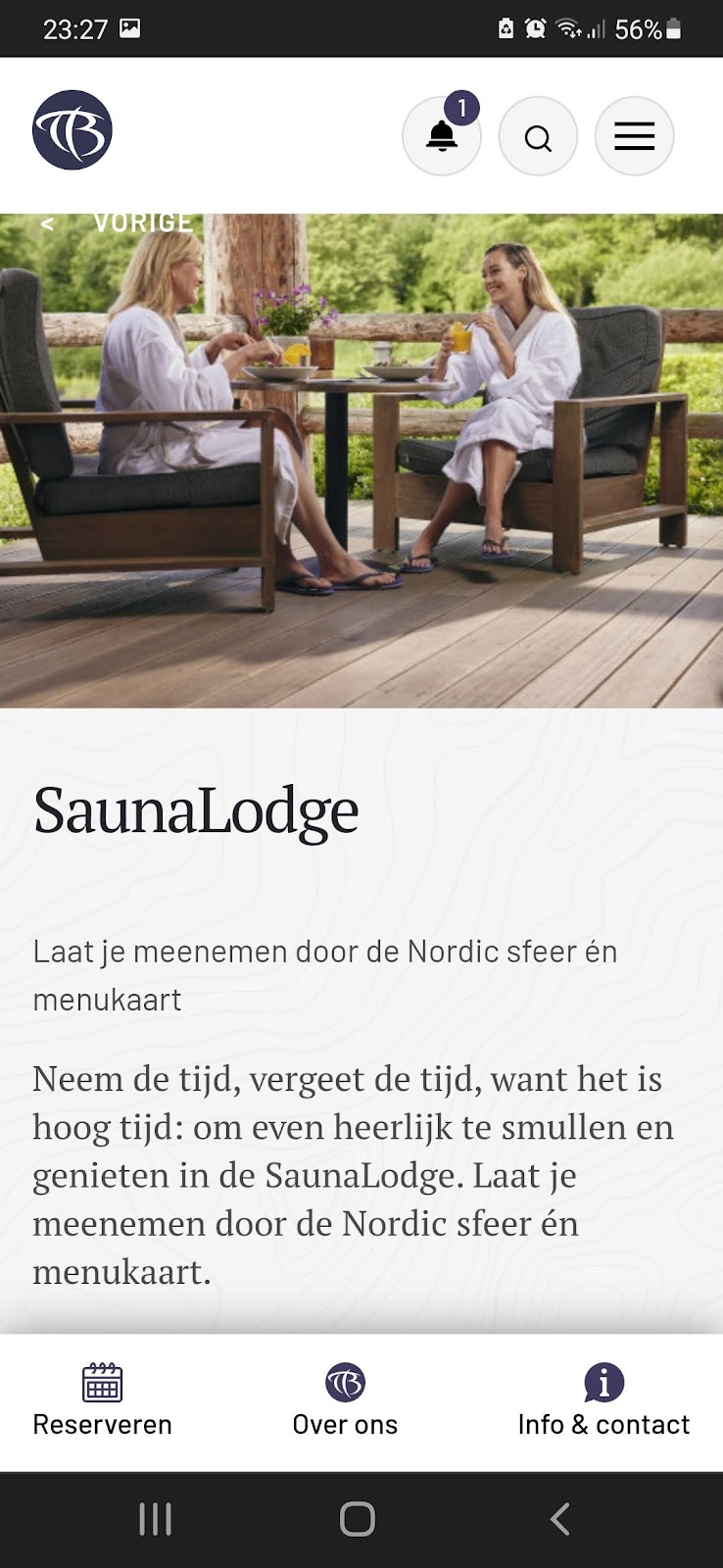Screen dimensions: 723x1568
Task: Go to the home page via the logo
Action: (x=72, y=130)
